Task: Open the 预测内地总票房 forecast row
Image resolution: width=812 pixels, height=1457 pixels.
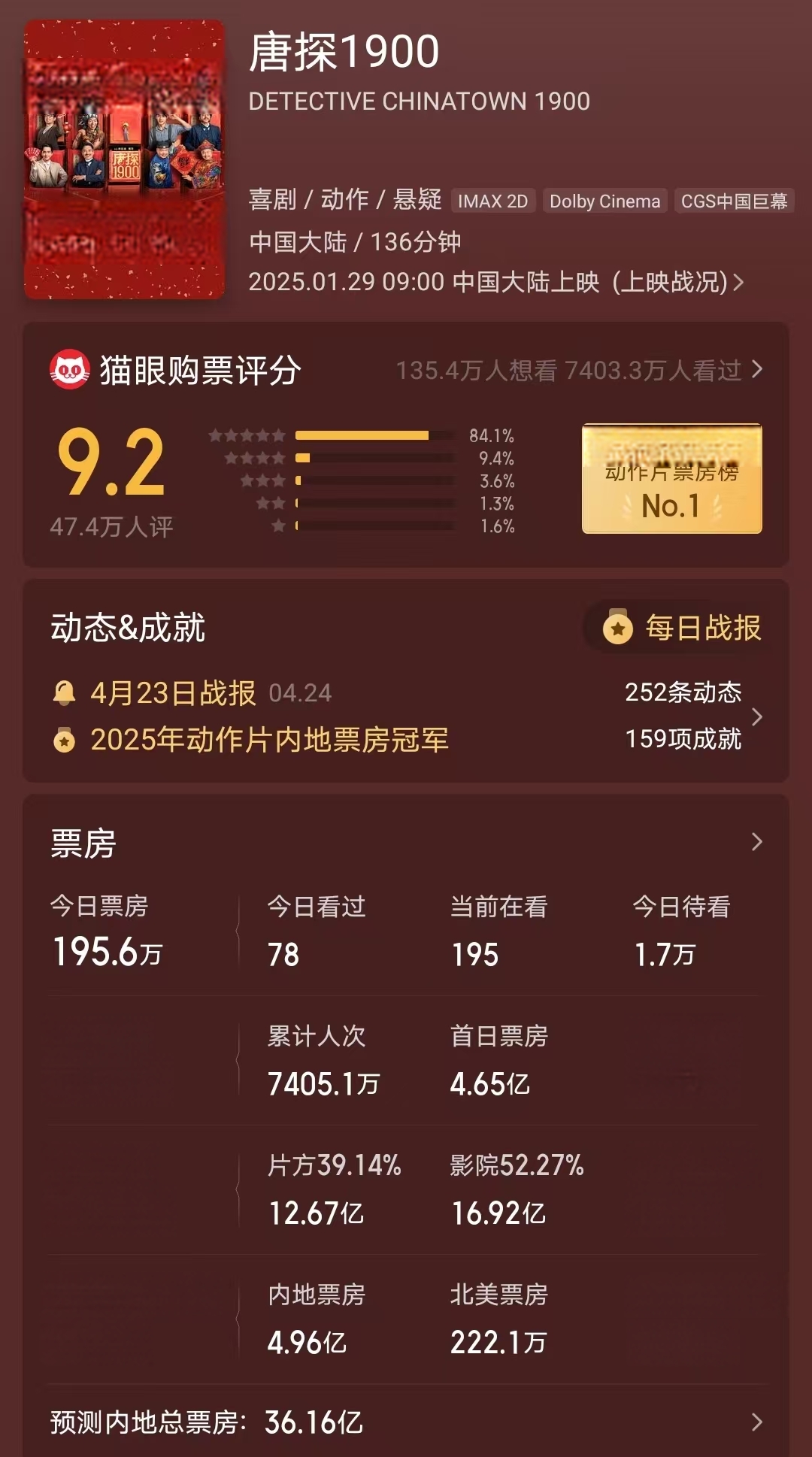Action: click(x=406, y=1422)
